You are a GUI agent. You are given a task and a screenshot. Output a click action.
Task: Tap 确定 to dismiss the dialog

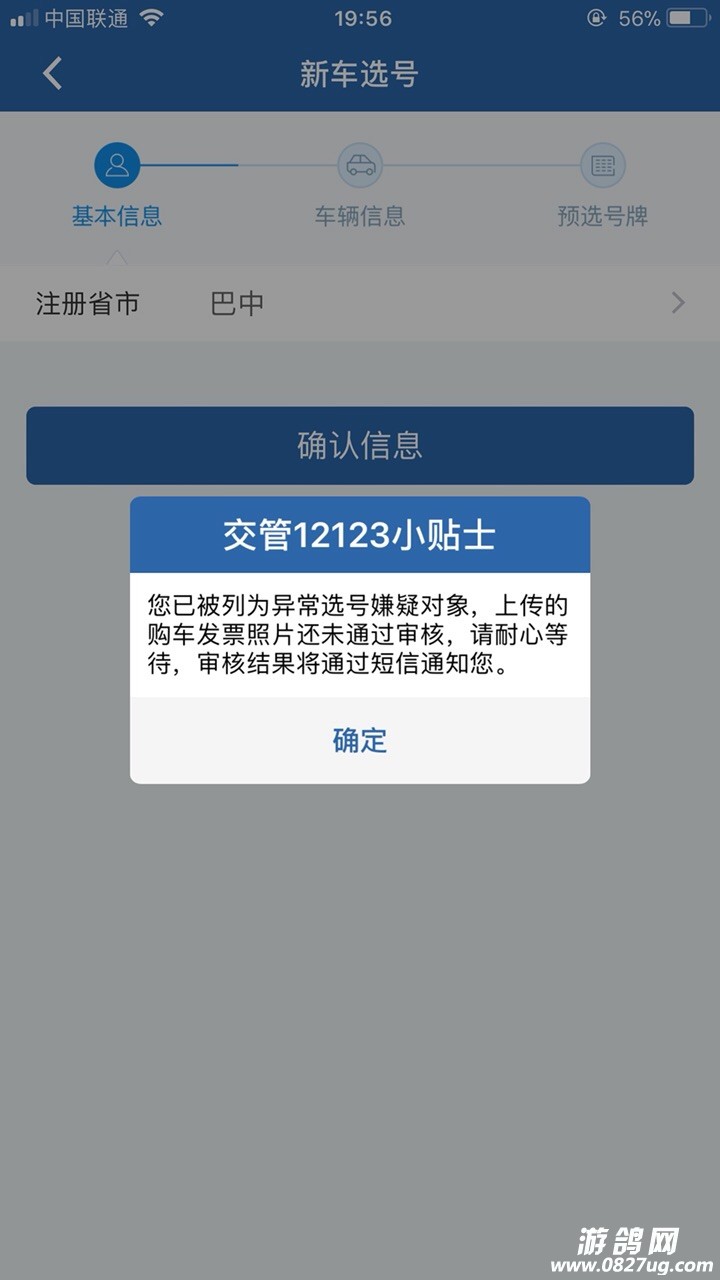[359, 741]
